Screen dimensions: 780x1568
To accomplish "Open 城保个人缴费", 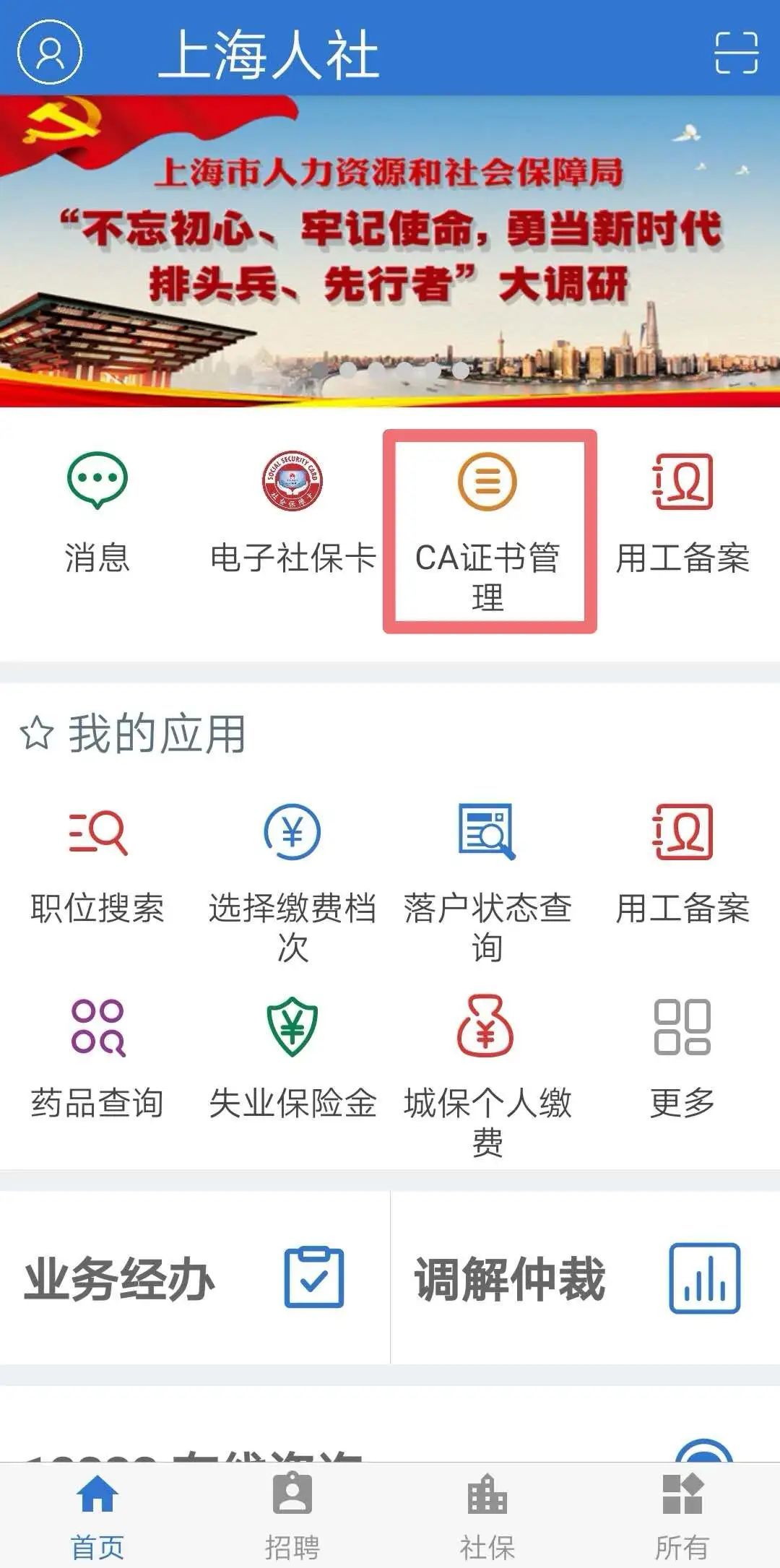I will coord(487,1076).
